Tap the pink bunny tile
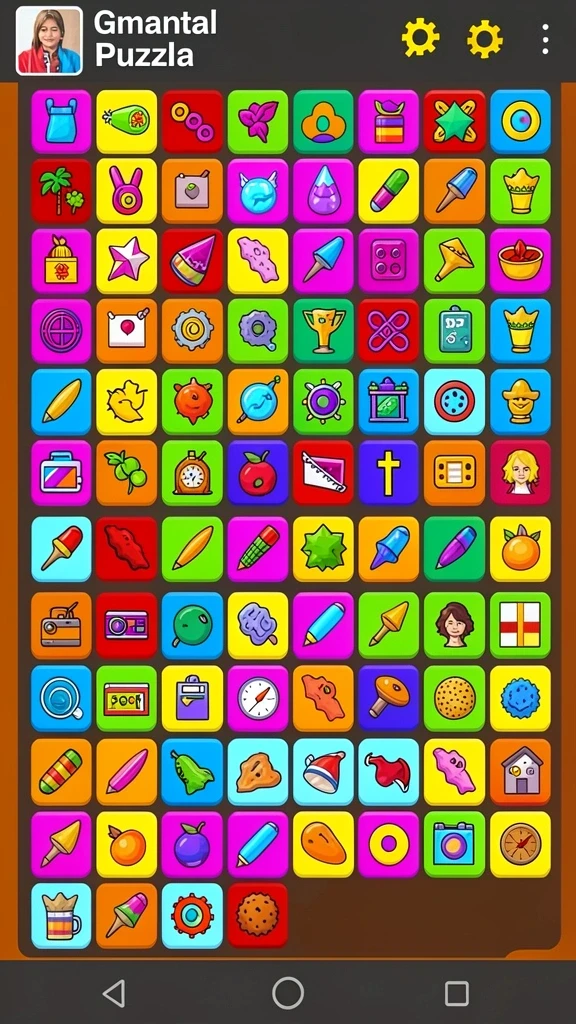Image resolution: width=576 pixels, height=1024 pixels. point(127,191)
